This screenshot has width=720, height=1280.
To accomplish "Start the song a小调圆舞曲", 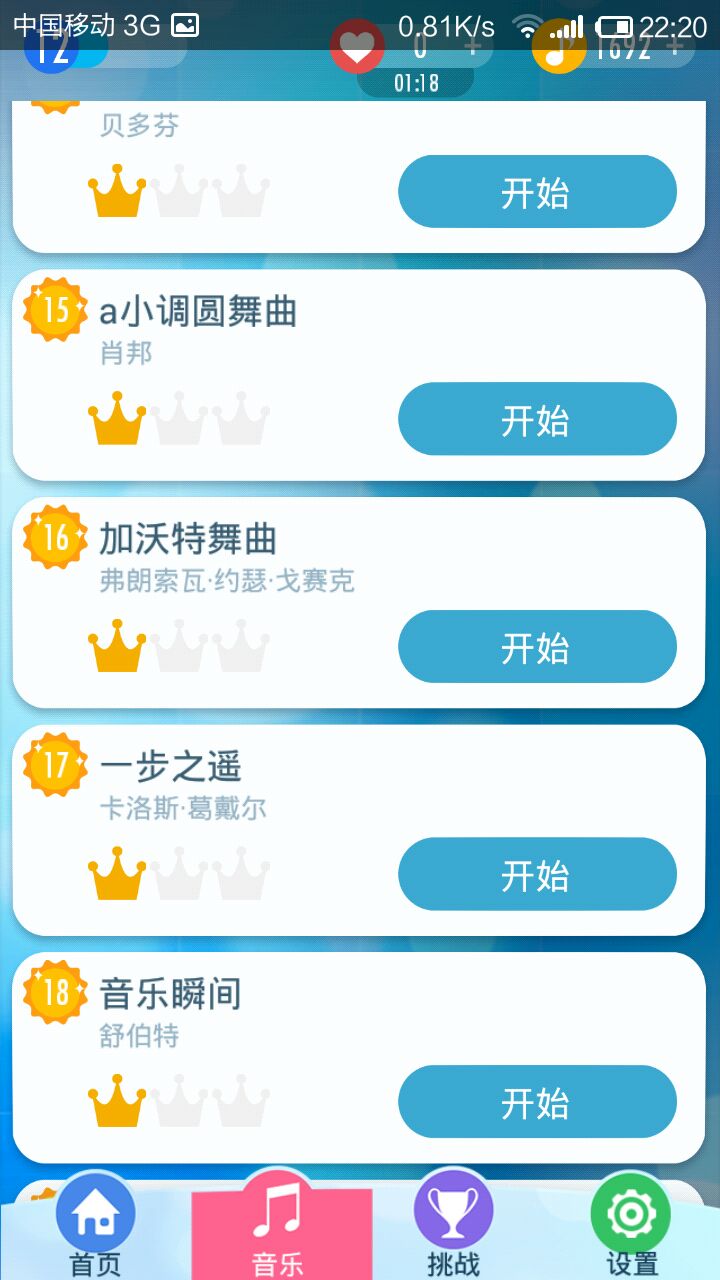I will pyautogui.click(x=537, y=419).
